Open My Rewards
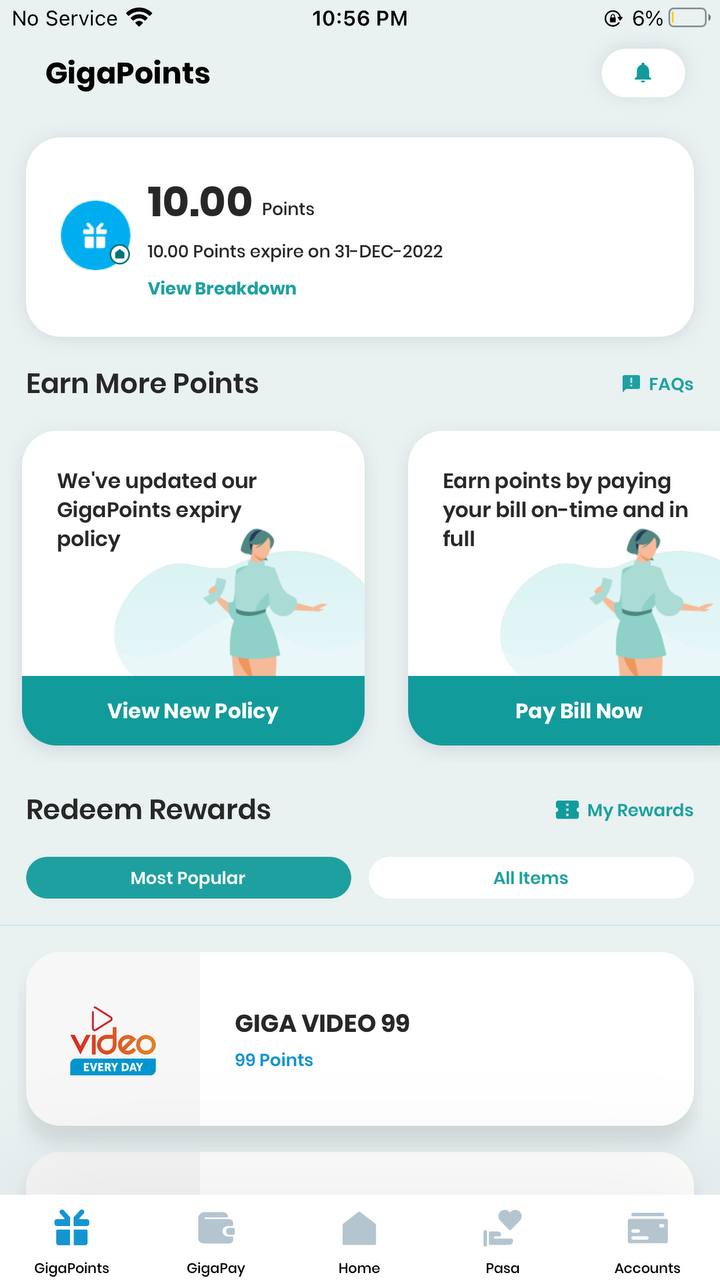The height and width of the screenshot is (1280, 720). (625, 810)
